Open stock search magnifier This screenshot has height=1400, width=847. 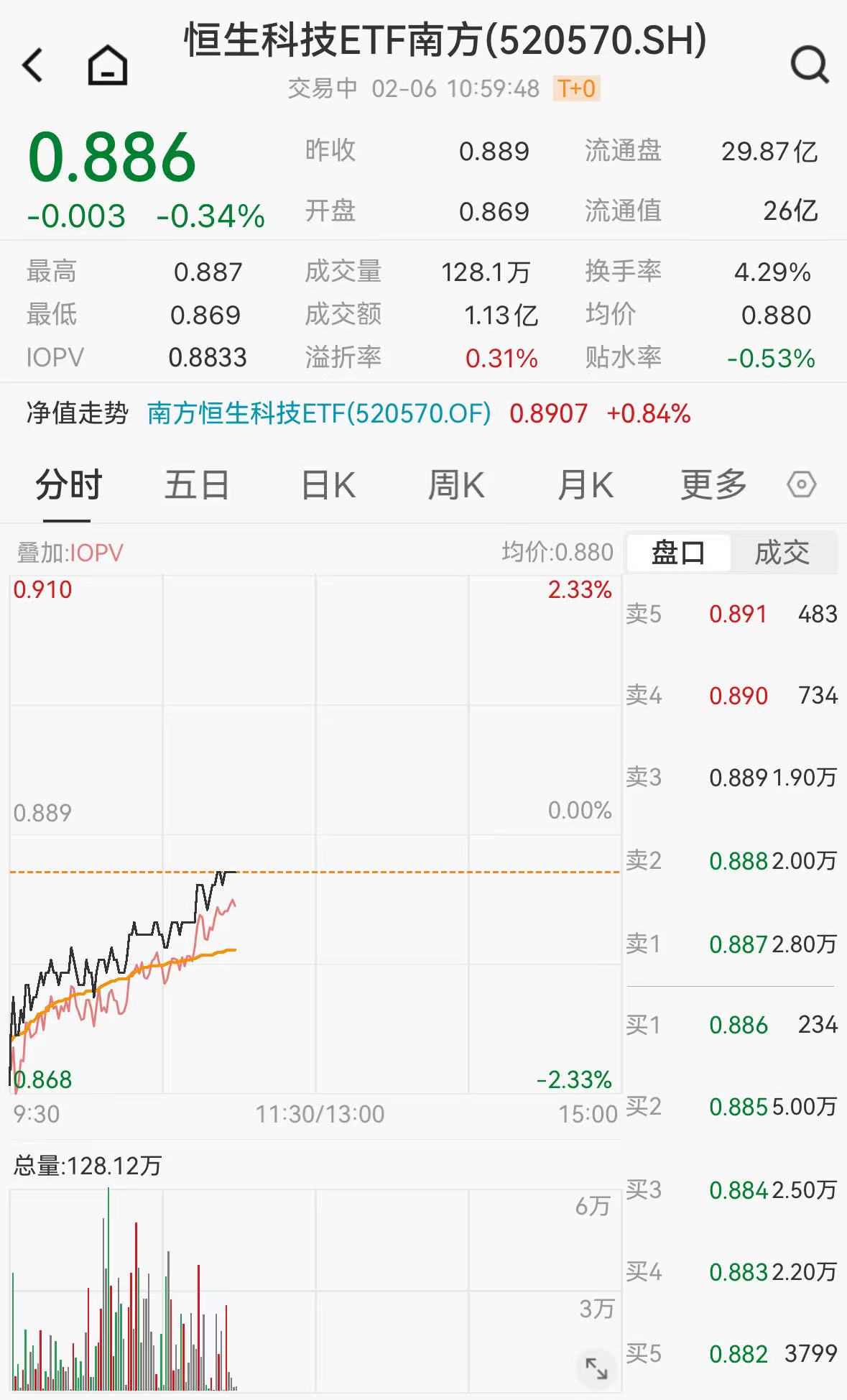point(810,65)
